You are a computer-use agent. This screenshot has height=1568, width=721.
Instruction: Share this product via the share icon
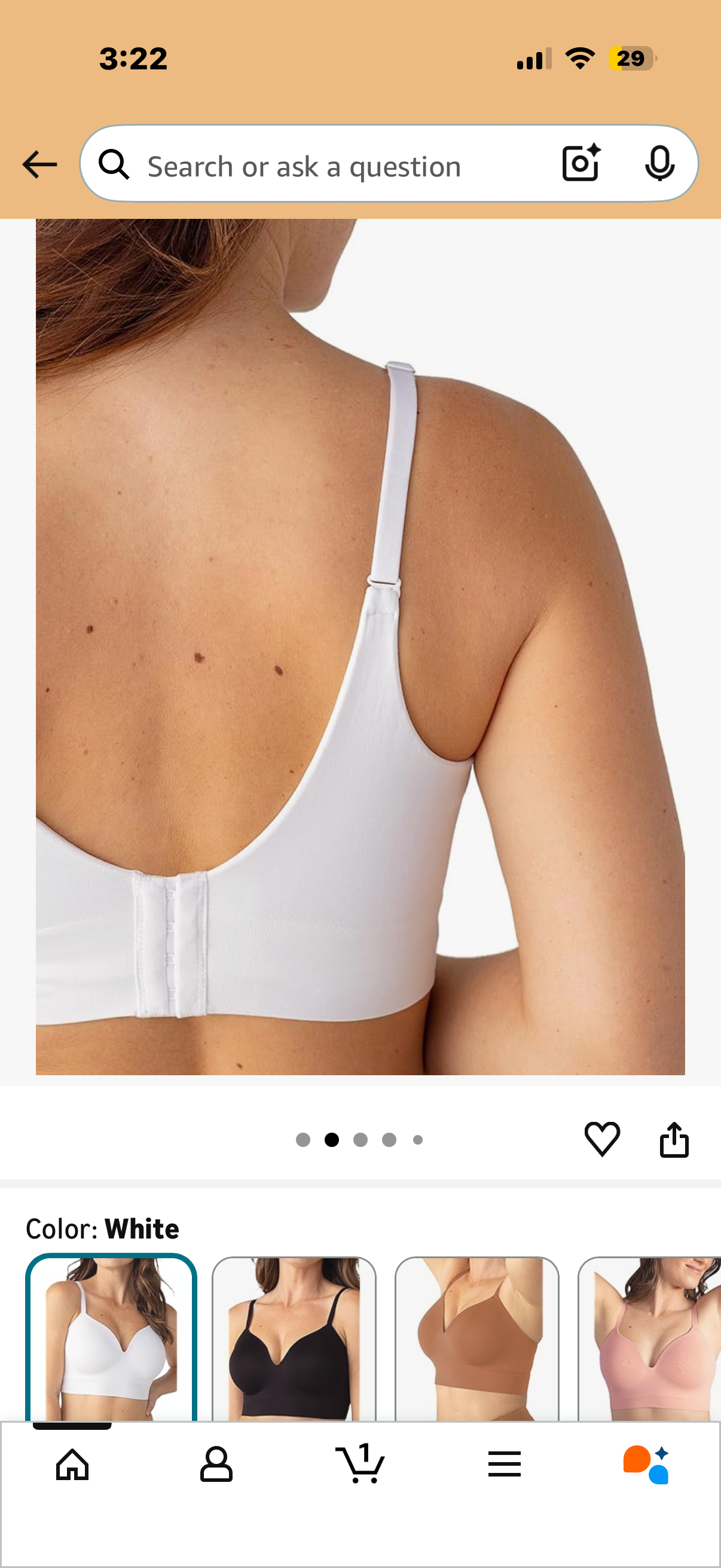tap(674, 1139)
